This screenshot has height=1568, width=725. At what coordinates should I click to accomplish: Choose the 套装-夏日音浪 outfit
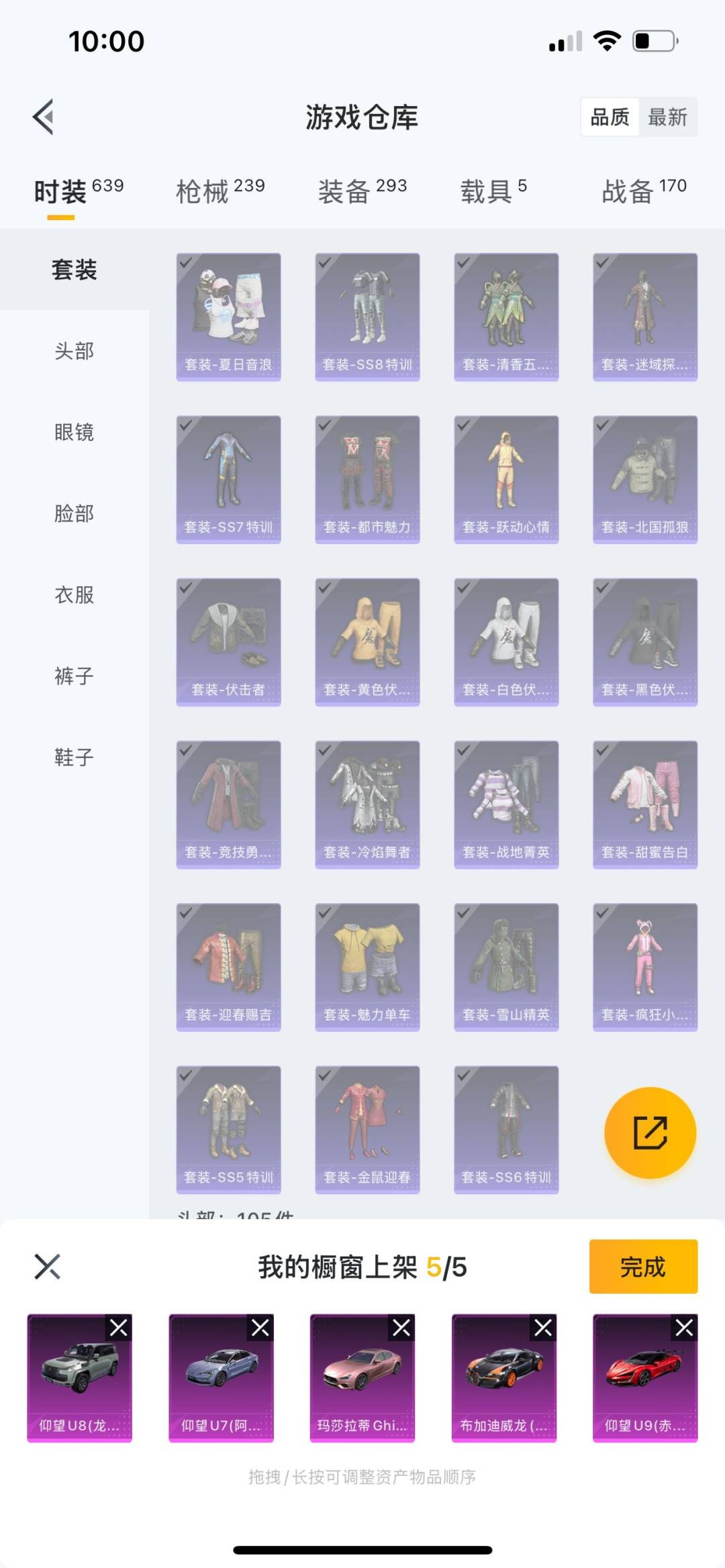click(x=228, y=317)
